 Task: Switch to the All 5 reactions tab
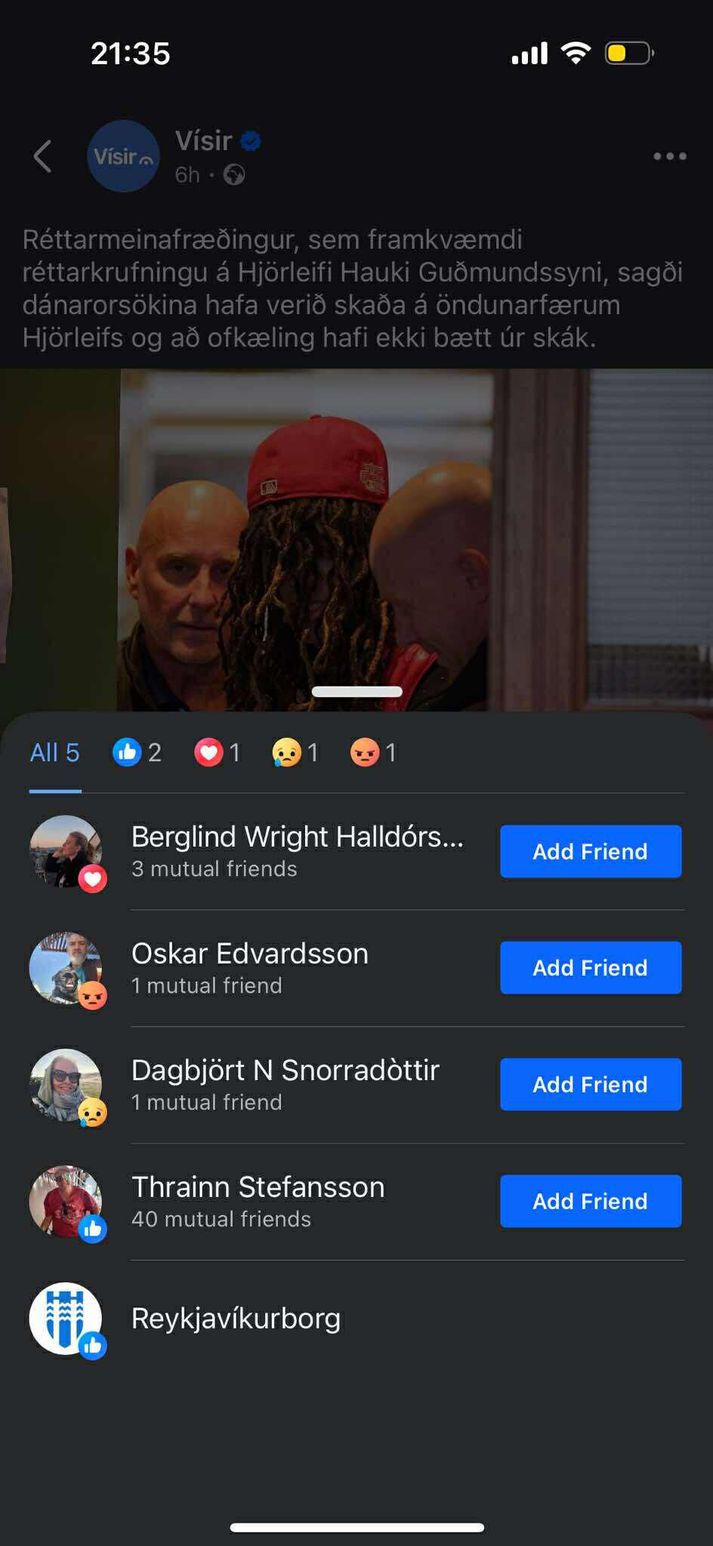point(55,753)
